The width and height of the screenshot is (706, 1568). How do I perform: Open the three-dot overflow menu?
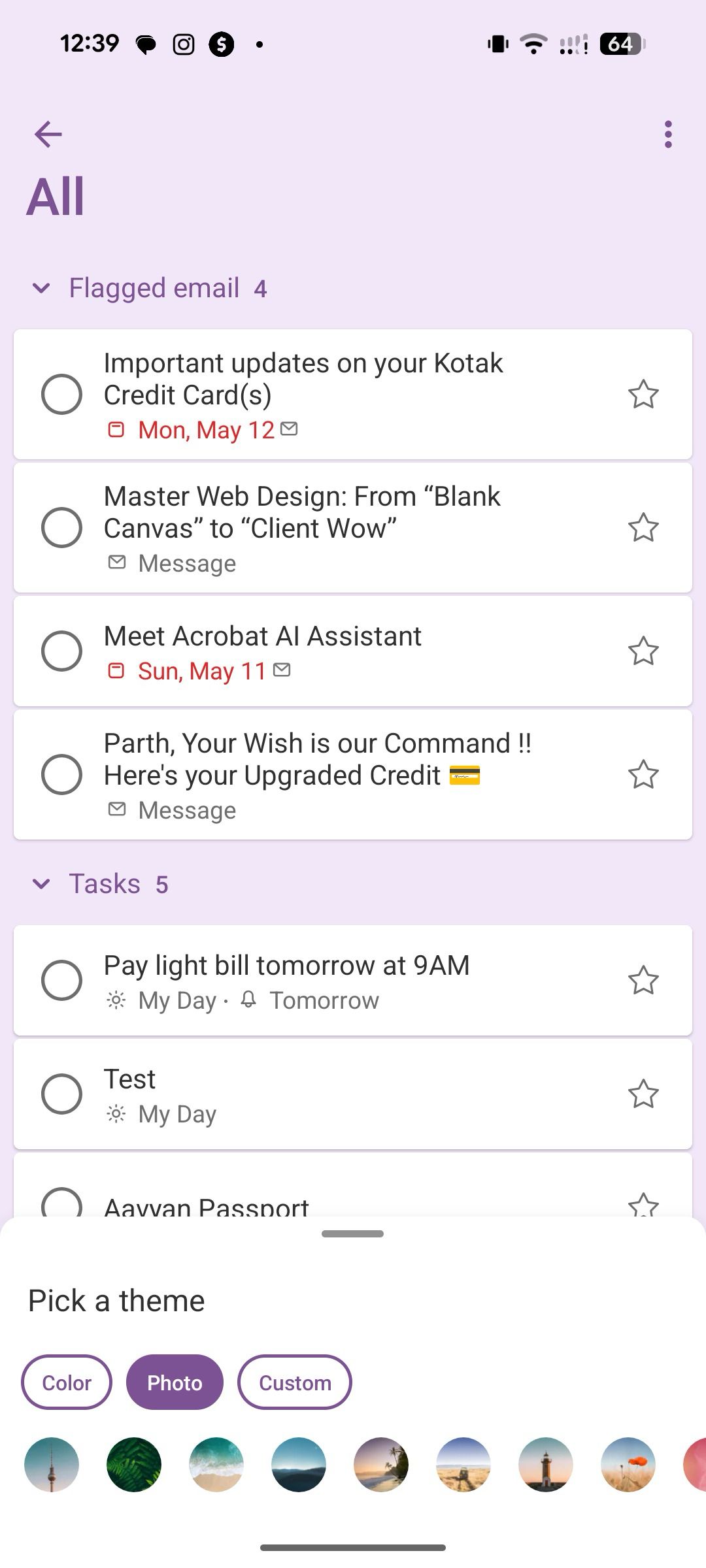tap(667, 135)
